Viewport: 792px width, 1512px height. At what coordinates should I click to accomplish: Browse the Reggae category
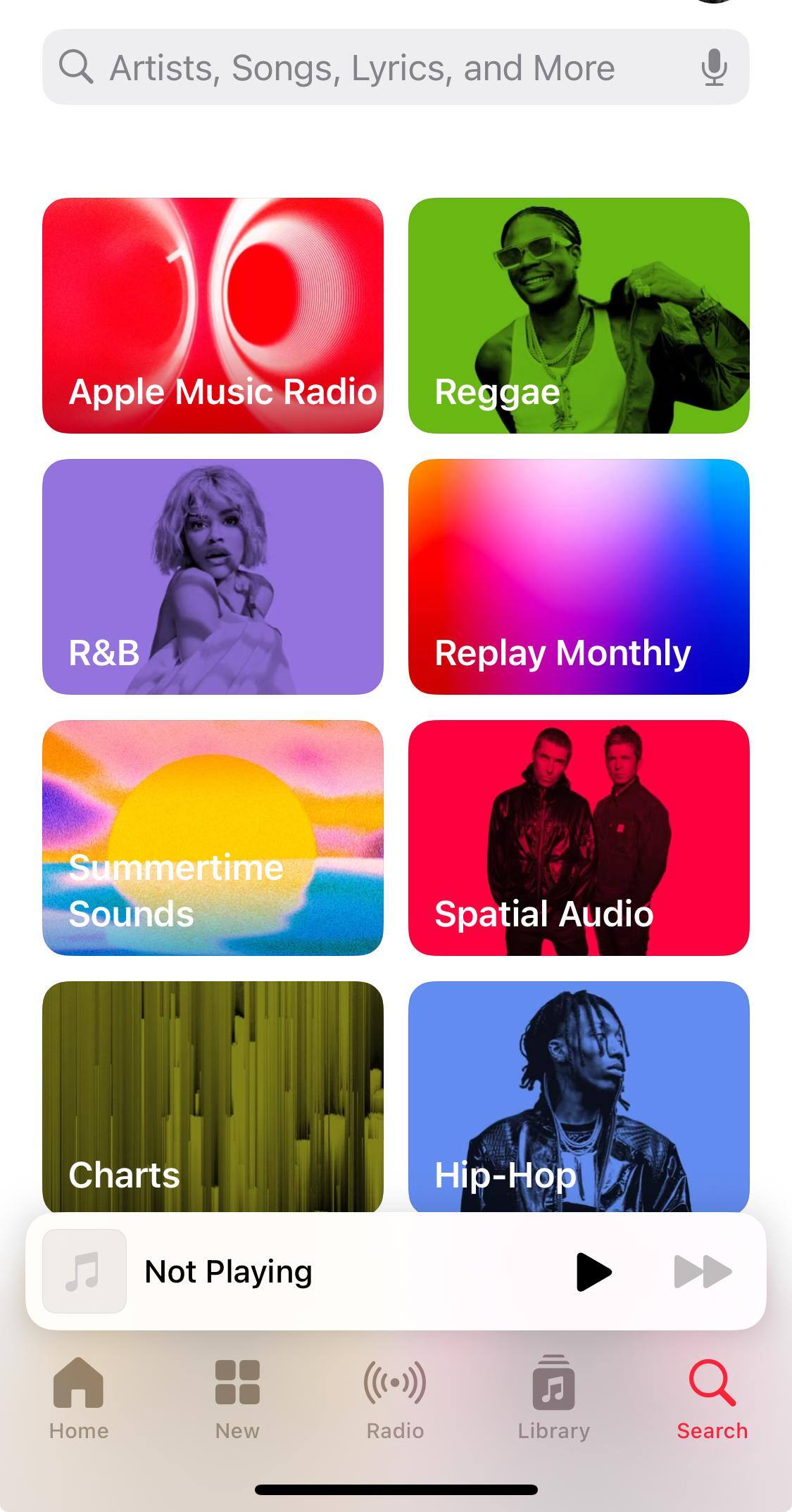tap(579, 315)
